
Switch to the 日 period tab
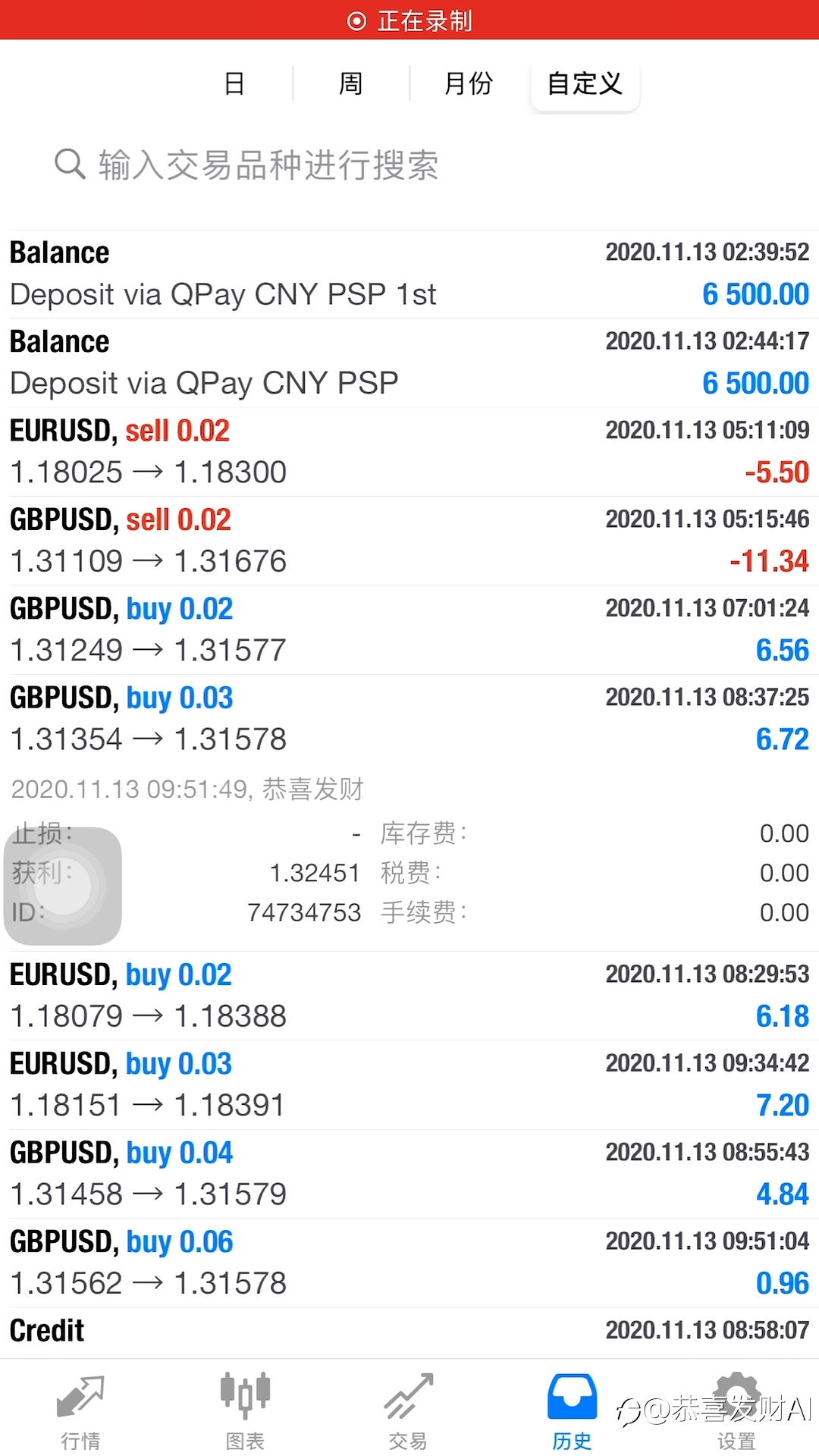coord(234,83)
